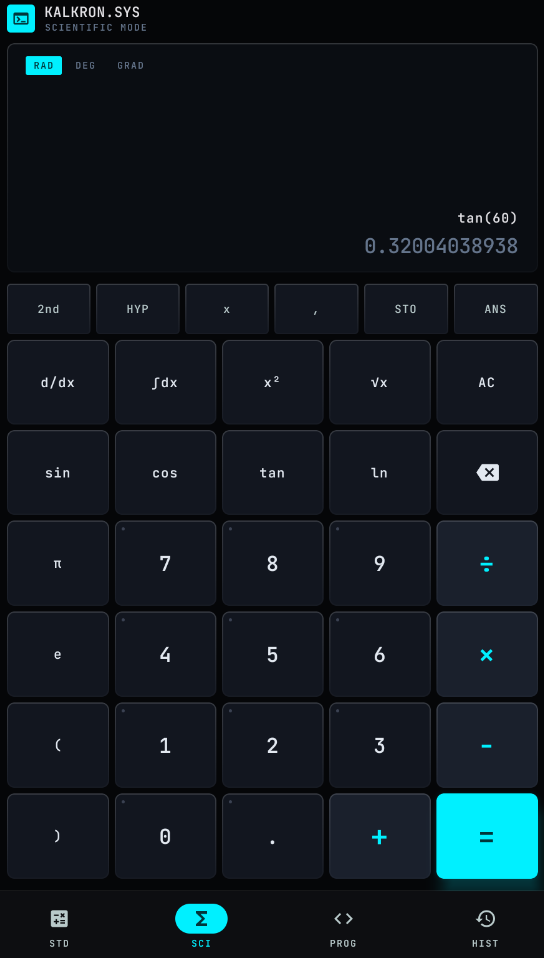Square the value with x²

click(273, 382)
